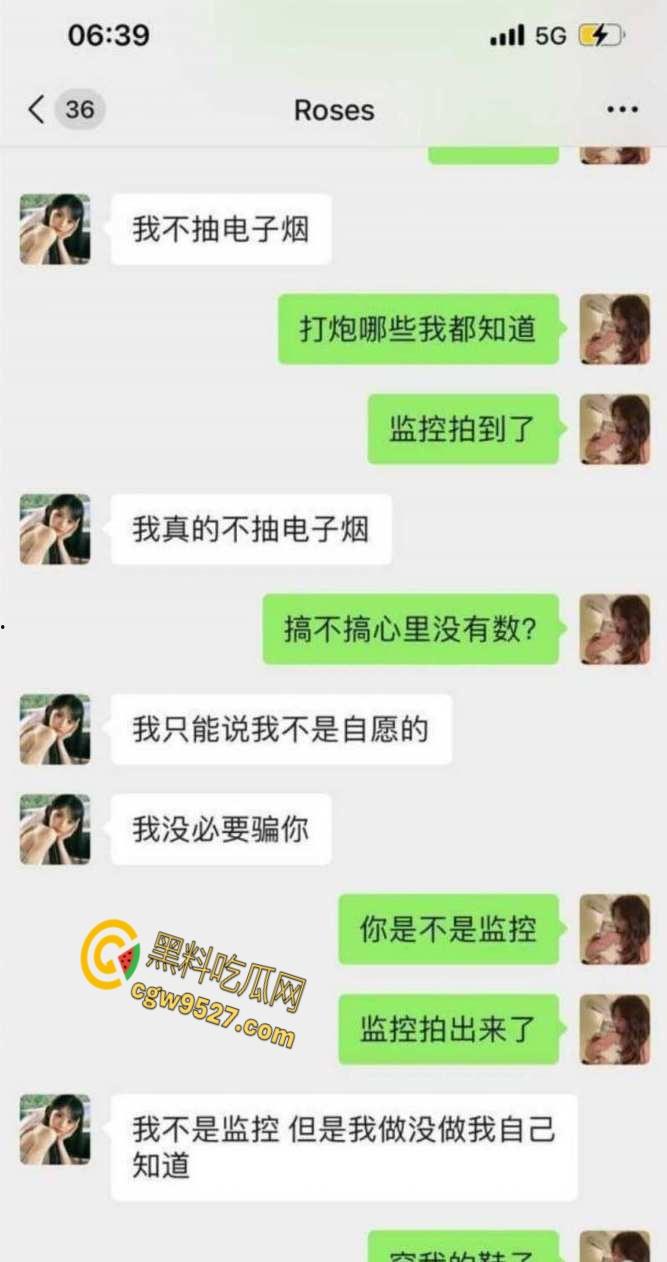View profile from avatar beside 我没必要骗你
The height and width of the screenshot is (1262, 667).
point(55,829)
